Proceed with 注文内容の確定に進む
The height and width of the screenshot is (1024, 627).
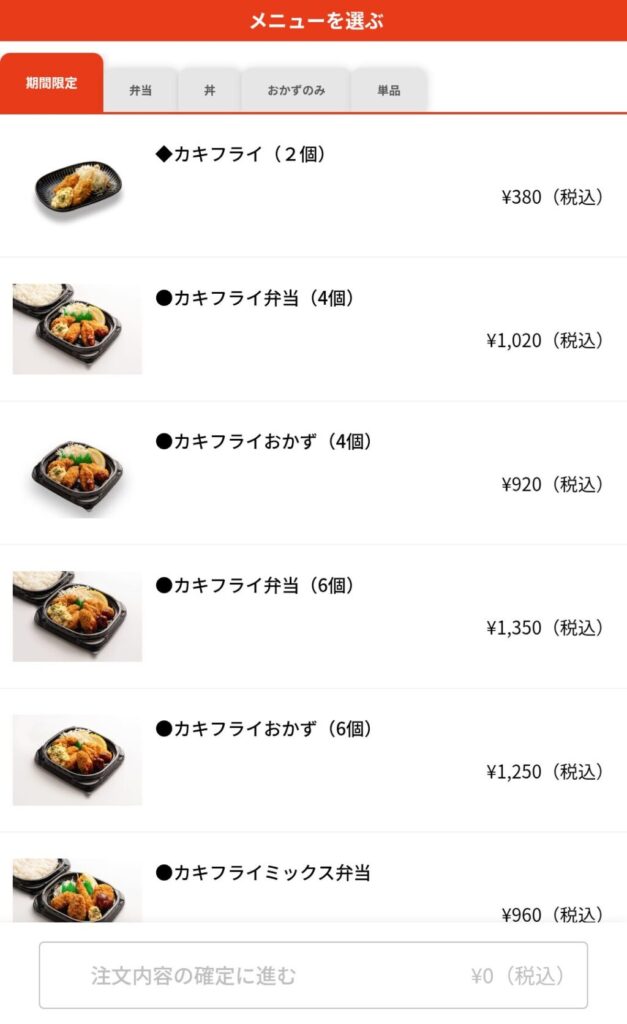[313, 975]
